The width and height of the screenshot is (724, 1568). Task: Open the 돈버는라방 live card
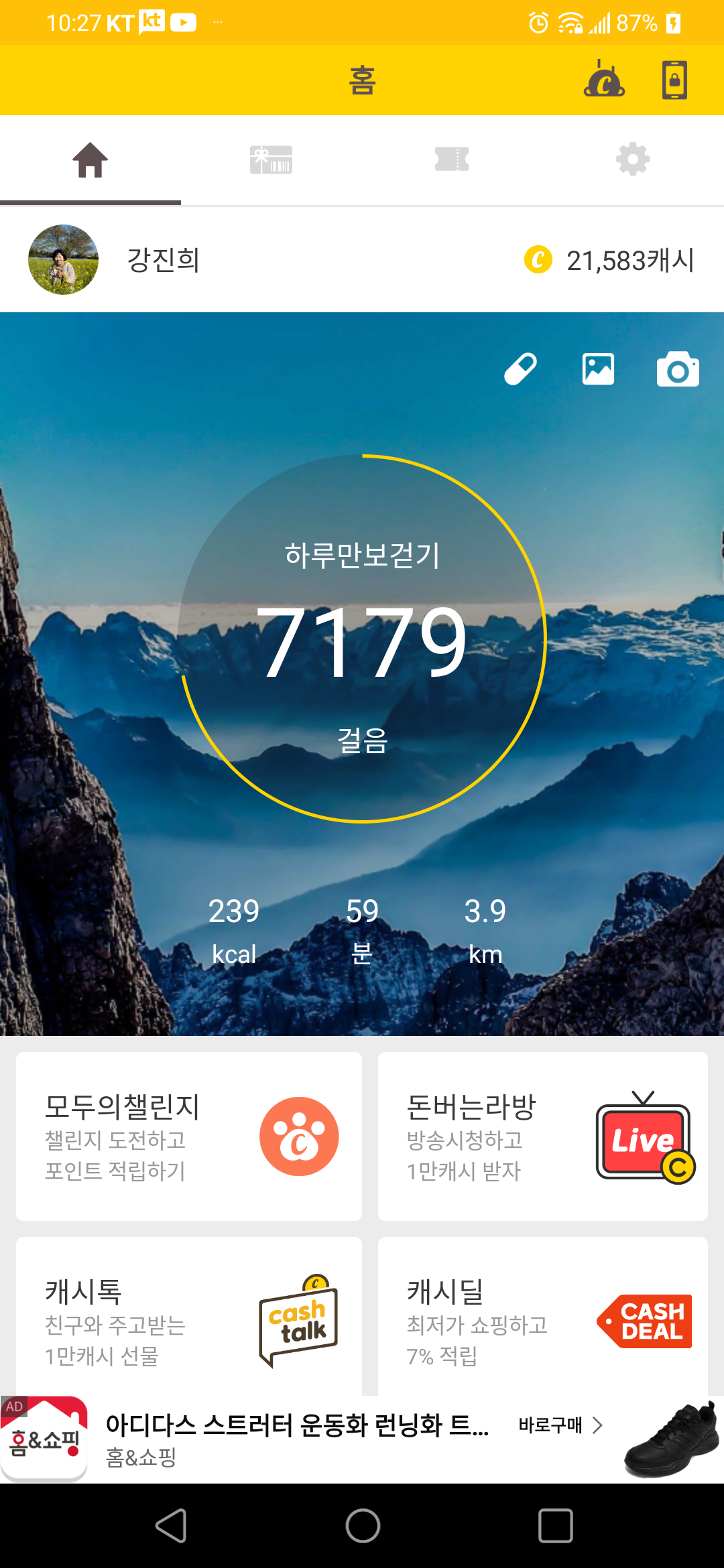click(x=543, y=1136)
